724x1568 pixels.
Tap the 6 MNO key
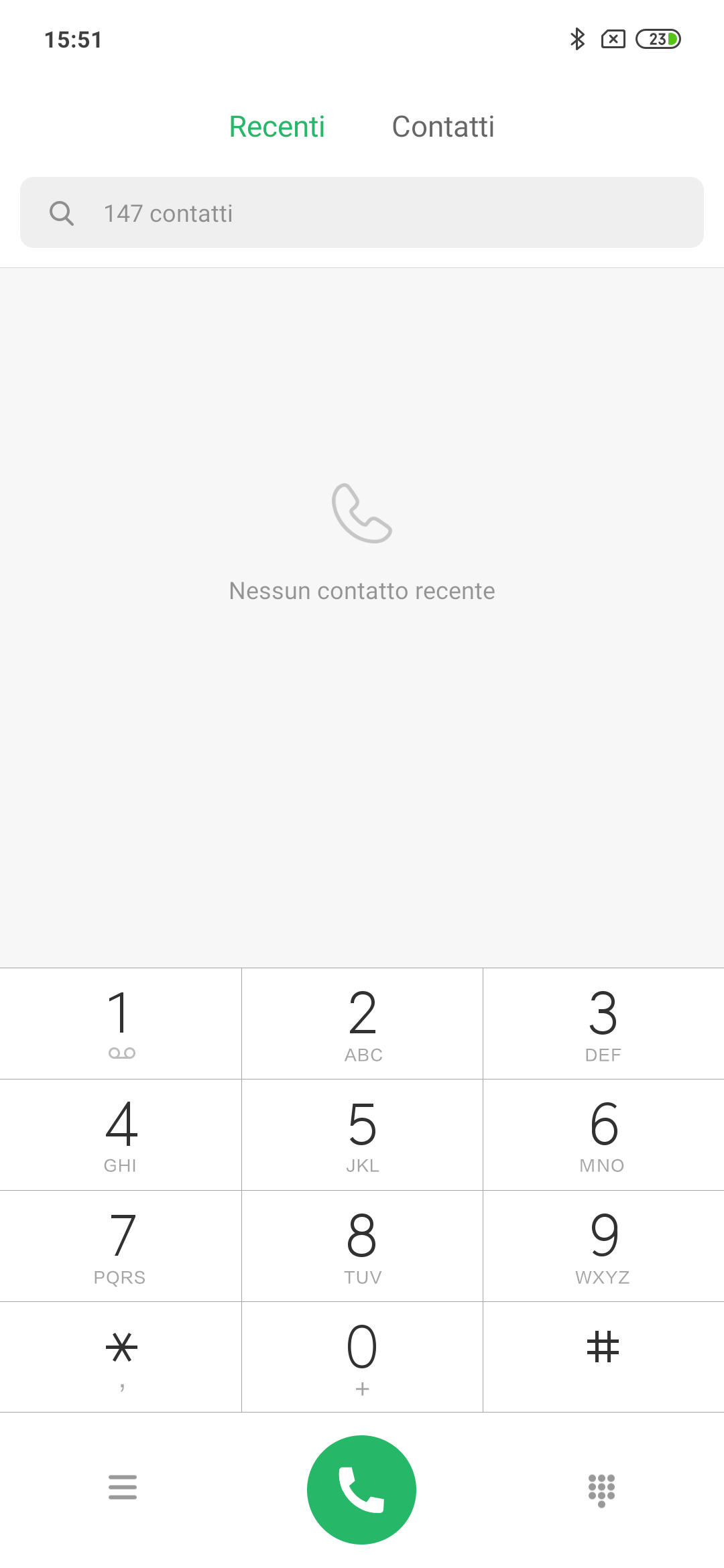click(x=603, y=1134)
